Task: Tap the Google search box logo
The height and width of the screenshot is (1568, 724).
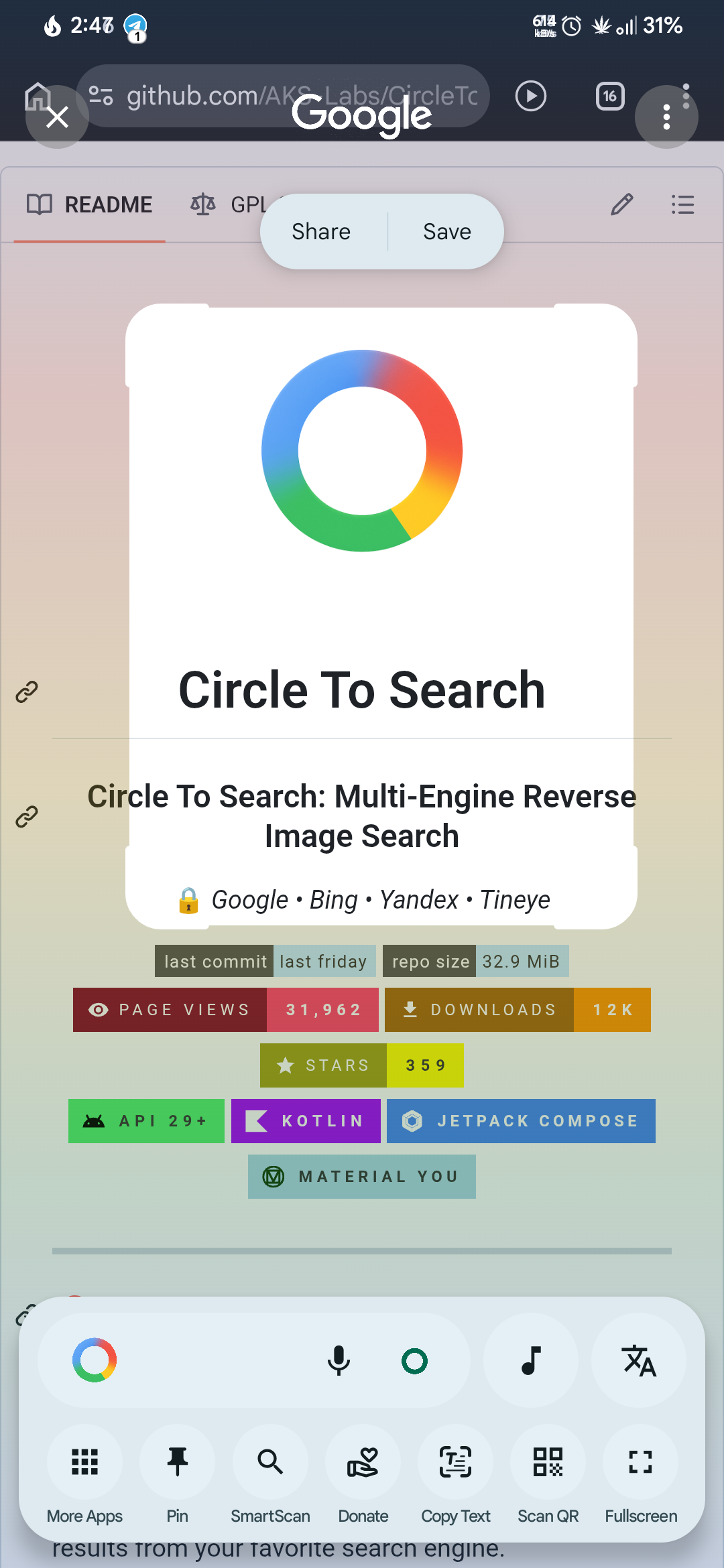Action: click(x=95, y=1360)
